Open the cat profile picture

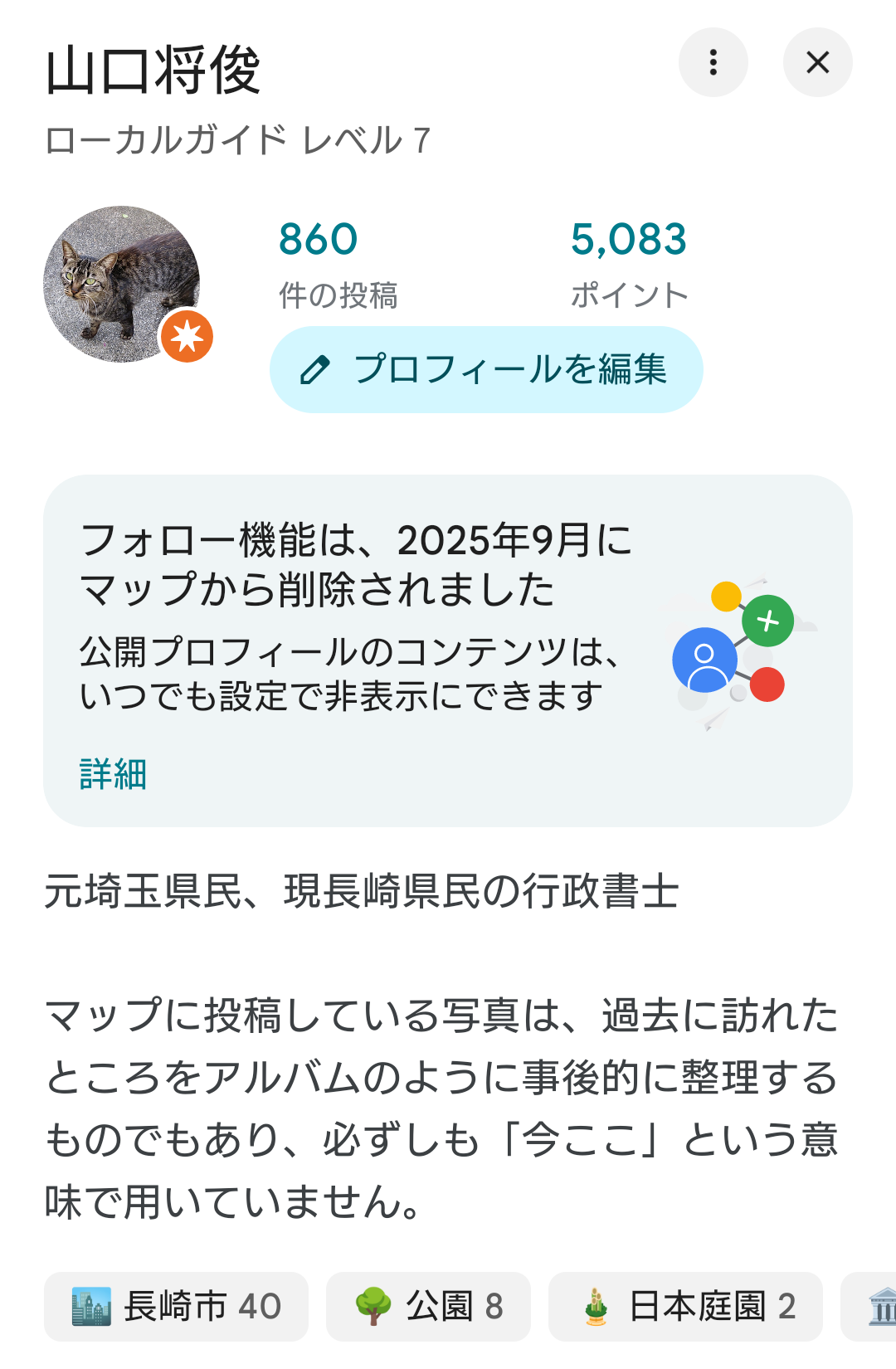click(121, 284)
